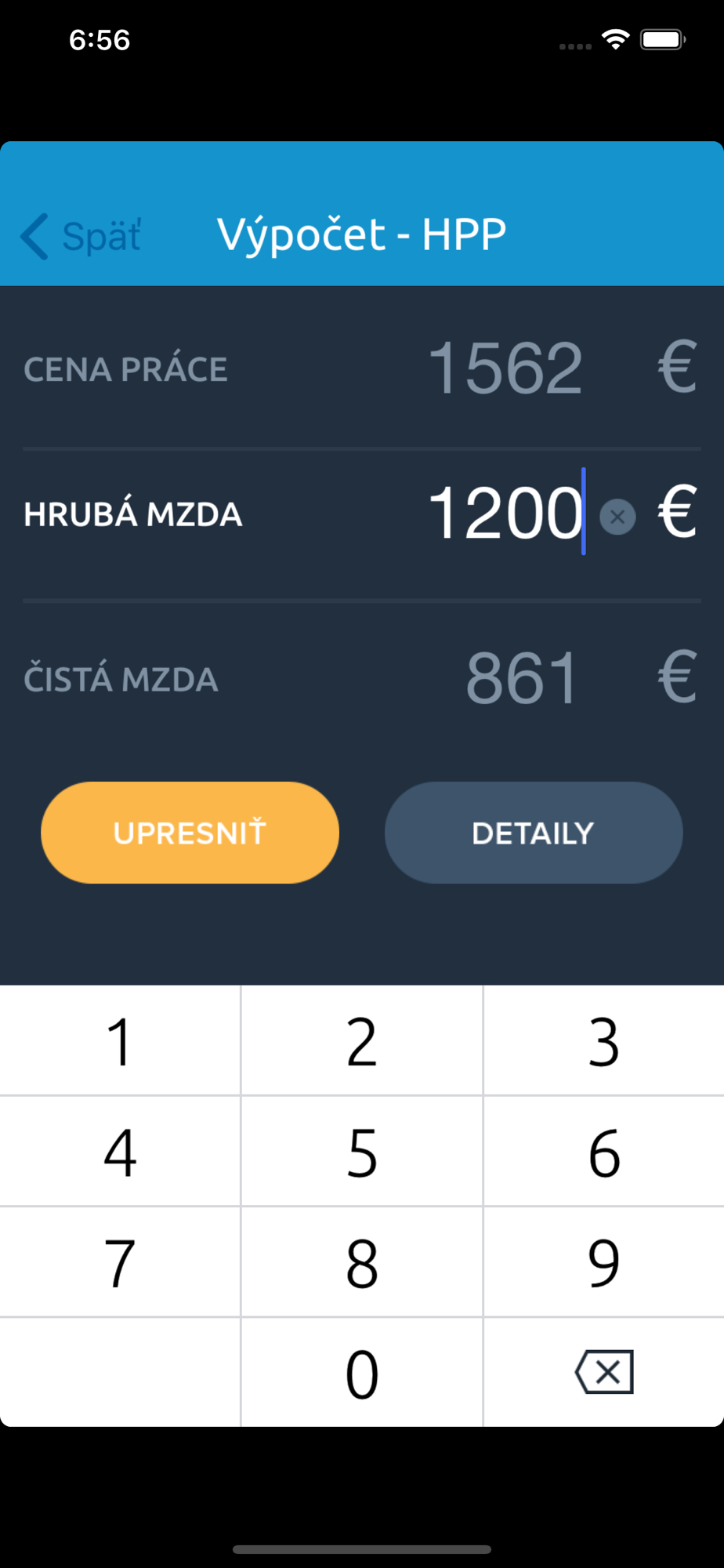Go back with the Späť button
This screenshot has width=724, height=1568.
coord(81,235)
